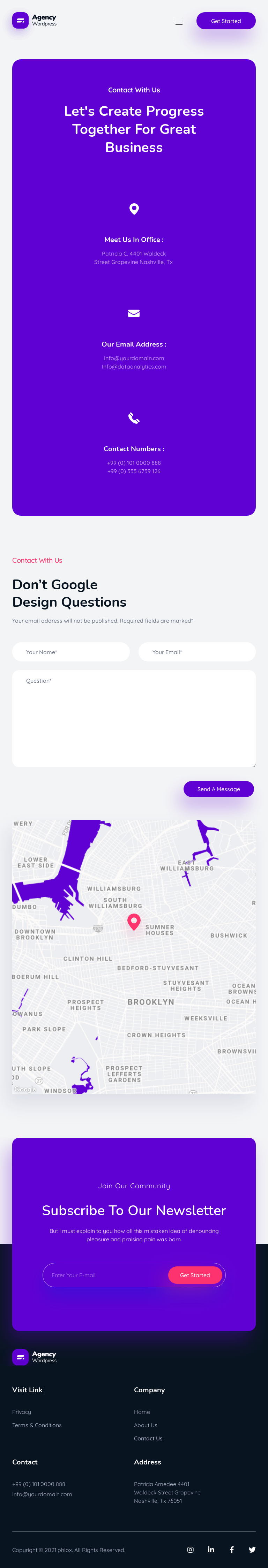Open the LinkedIn page
The image size is (268, 1568).
coord(211,1549)
